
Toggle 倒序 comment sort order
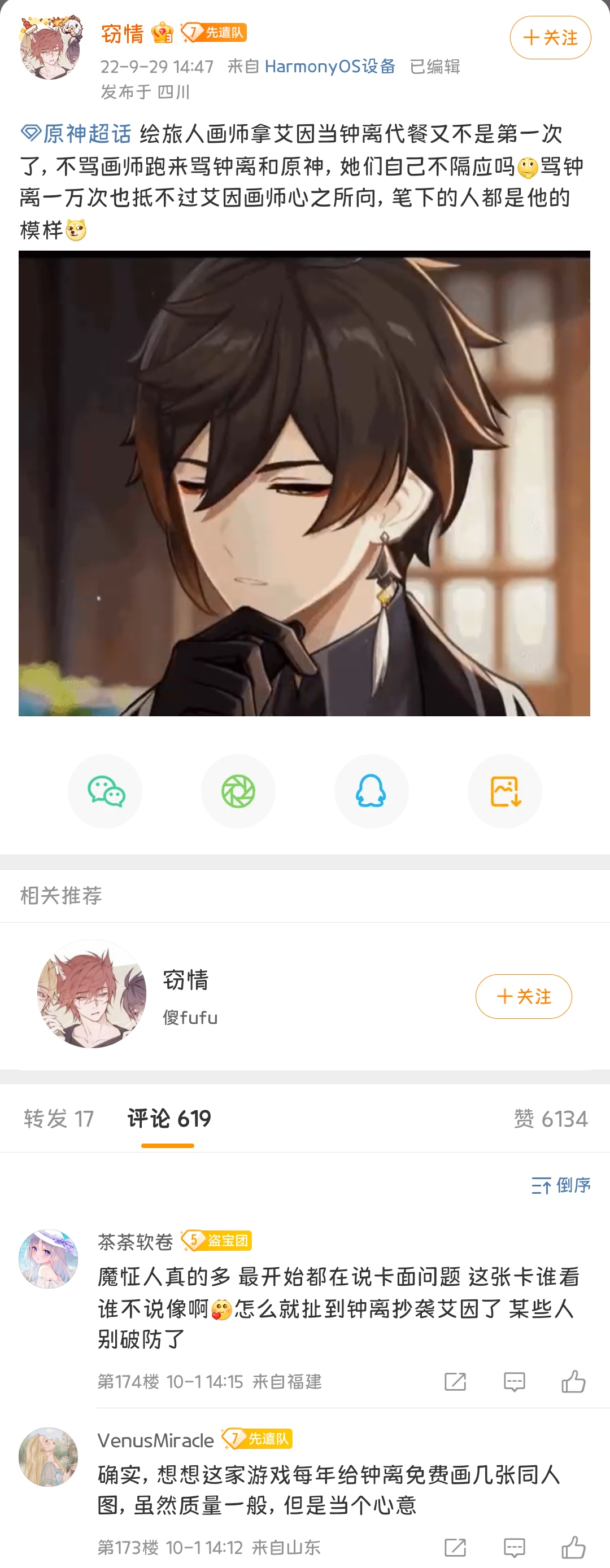tap(561, 1185)
